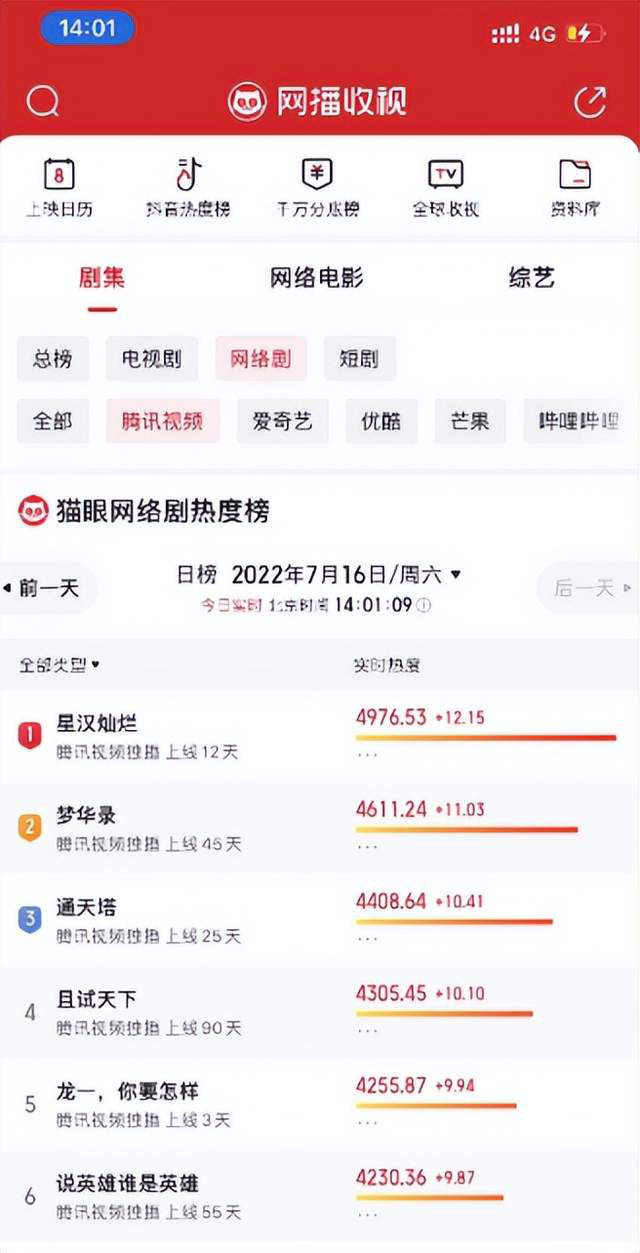Open 上映日历 release calendar
640x1253 pixels.
[60, 188]
